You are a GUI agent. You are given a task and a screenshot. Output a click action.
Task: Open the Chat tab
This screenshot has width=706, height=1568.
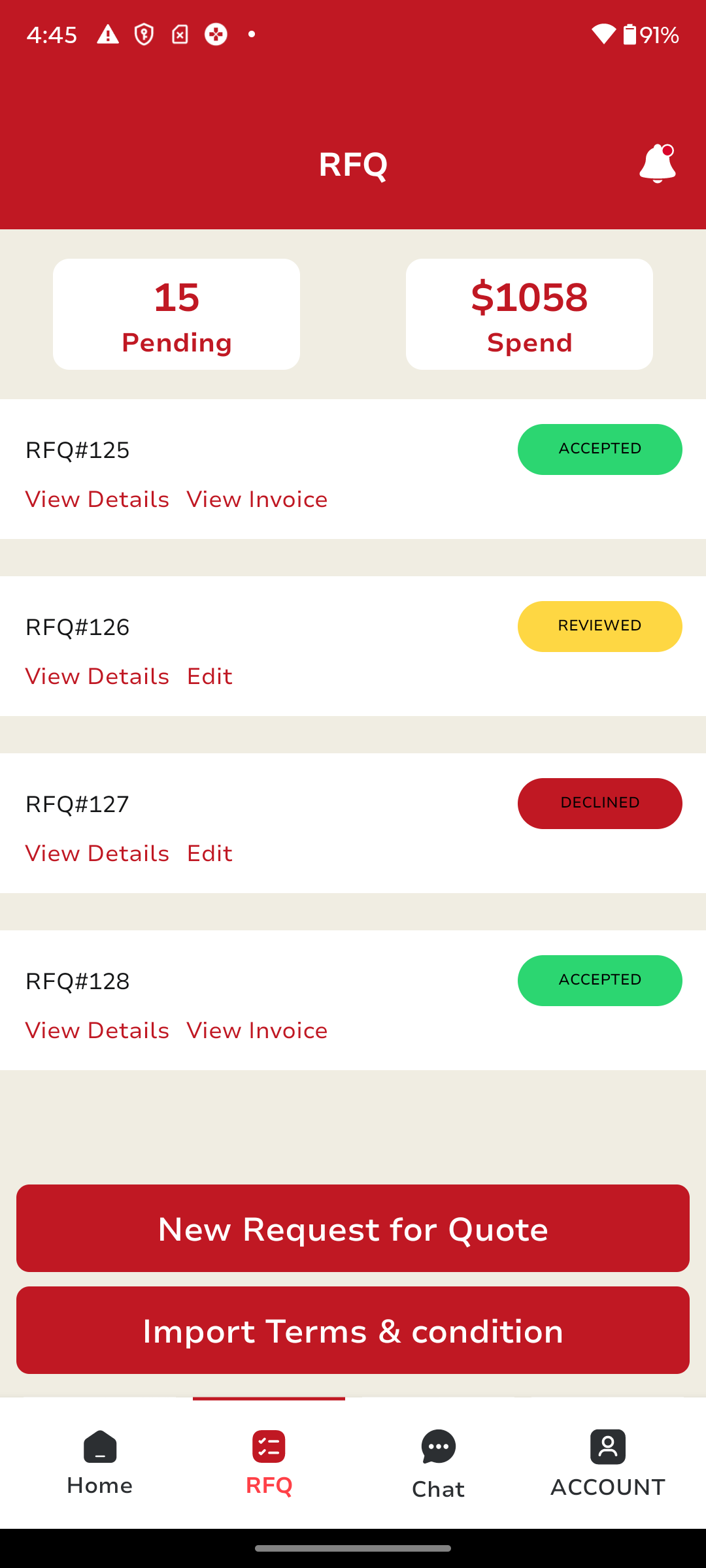point(438,1463)
